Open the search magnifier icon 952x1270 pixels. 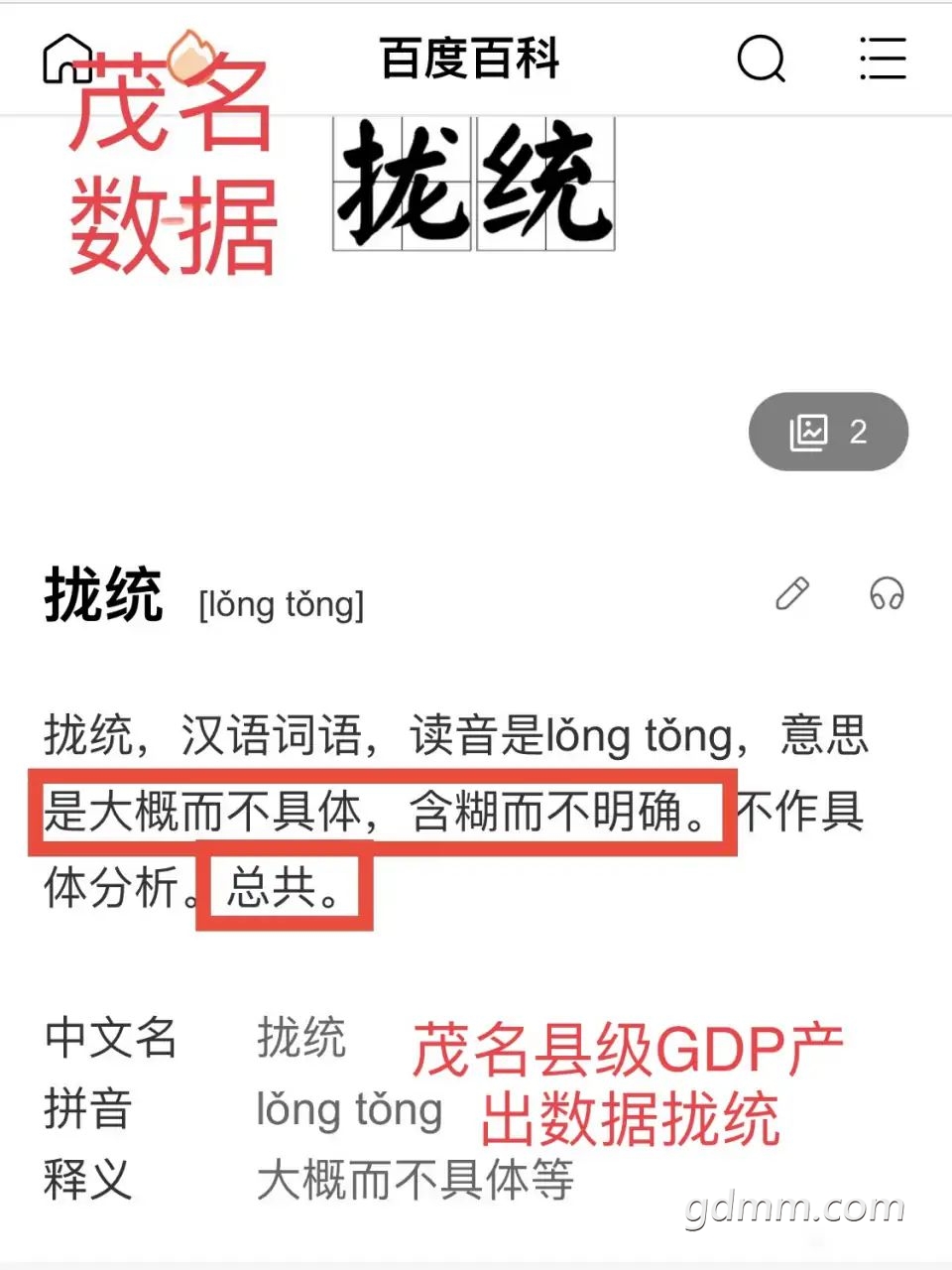point(762,59)
